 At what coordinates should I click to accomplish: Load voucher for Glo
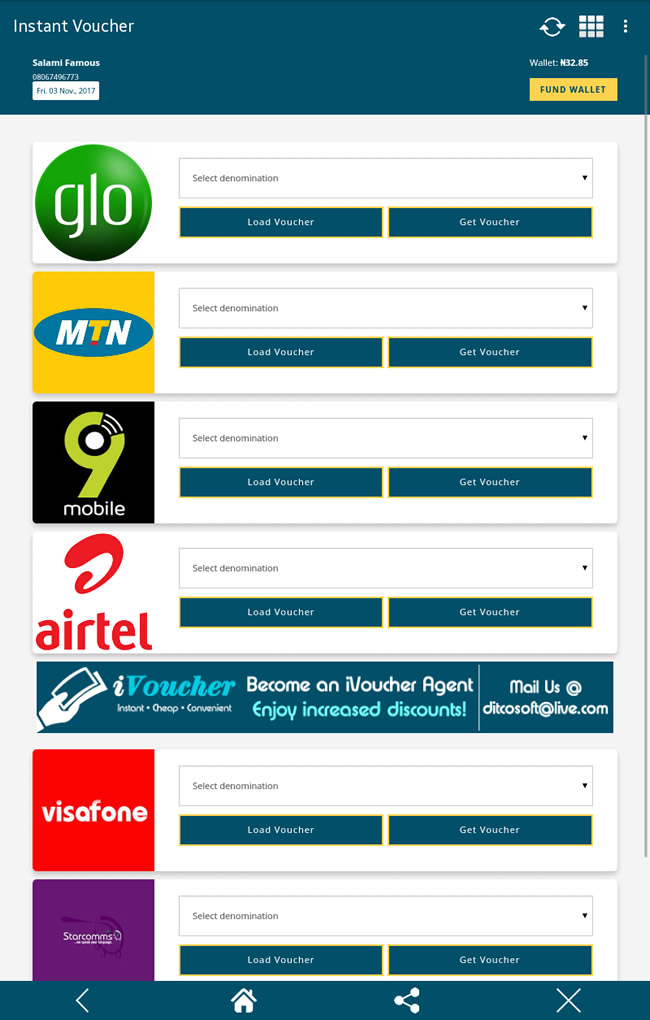(x=281, y=222)
